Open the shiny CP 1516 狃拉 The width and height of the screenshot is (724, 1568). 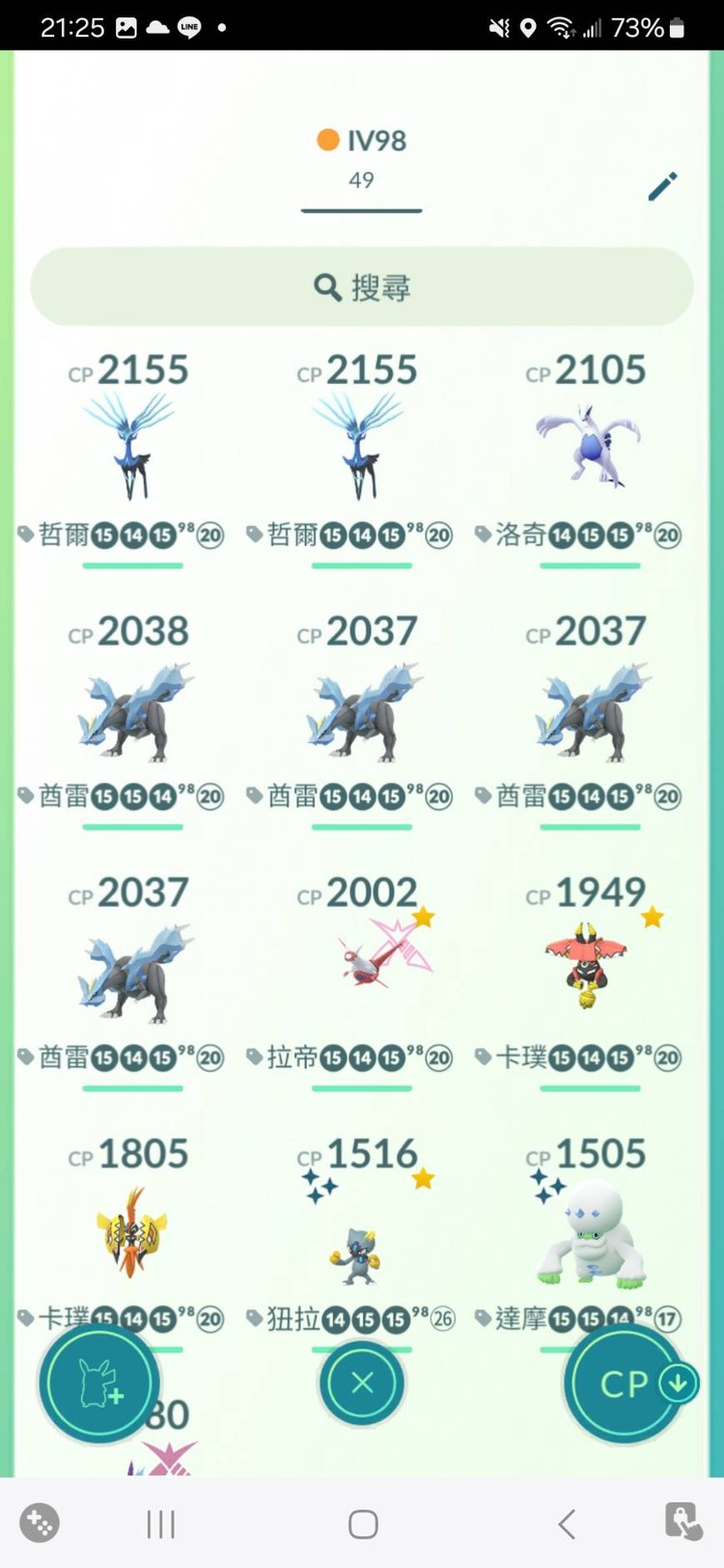coord(361,1245)
